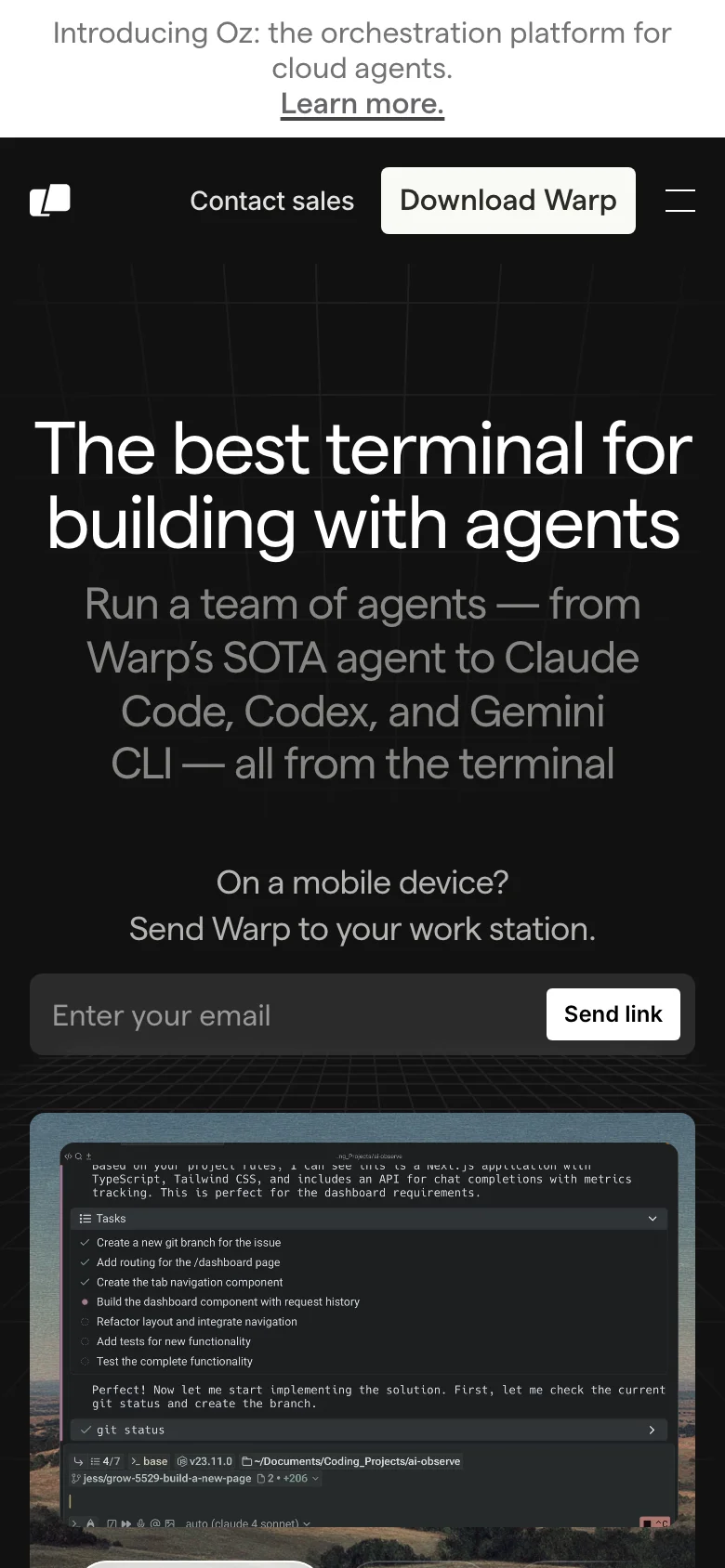Tap Send link button
The width and height of the screenshot is (725, 1568).
coord(613,1014)
